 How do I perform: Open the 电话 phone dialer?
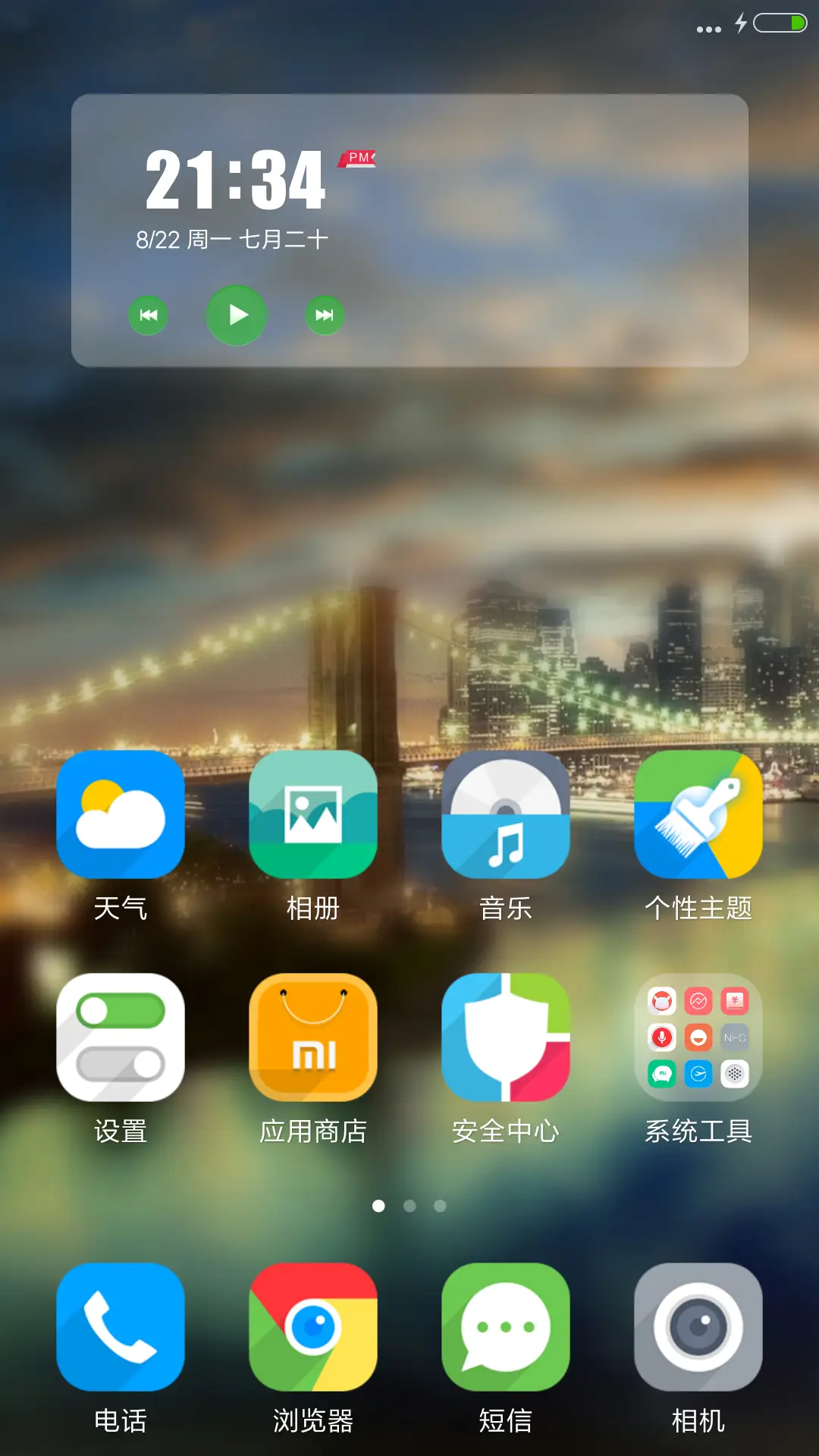pos(121,1327)
